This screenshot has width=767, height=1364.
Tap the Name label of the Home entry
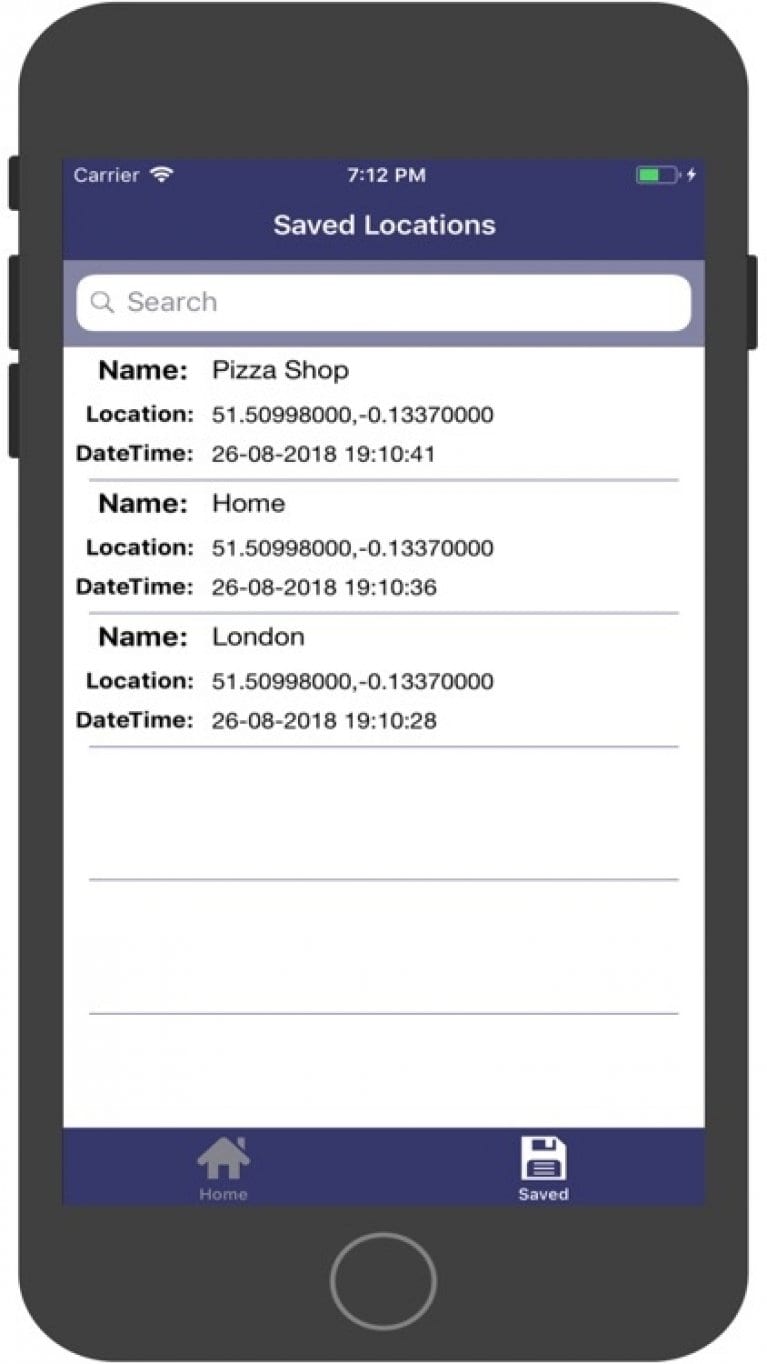point(142,503)
